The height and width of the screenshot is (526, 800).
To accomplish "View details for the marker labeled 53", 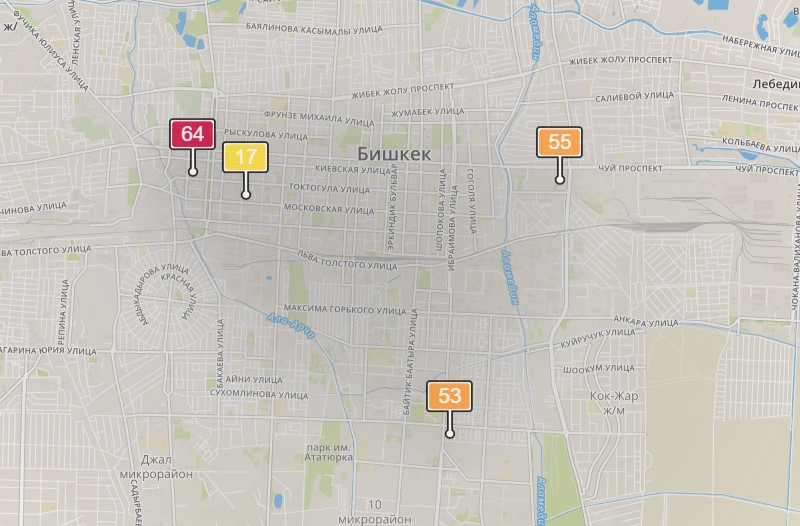I will click(450, 396).
